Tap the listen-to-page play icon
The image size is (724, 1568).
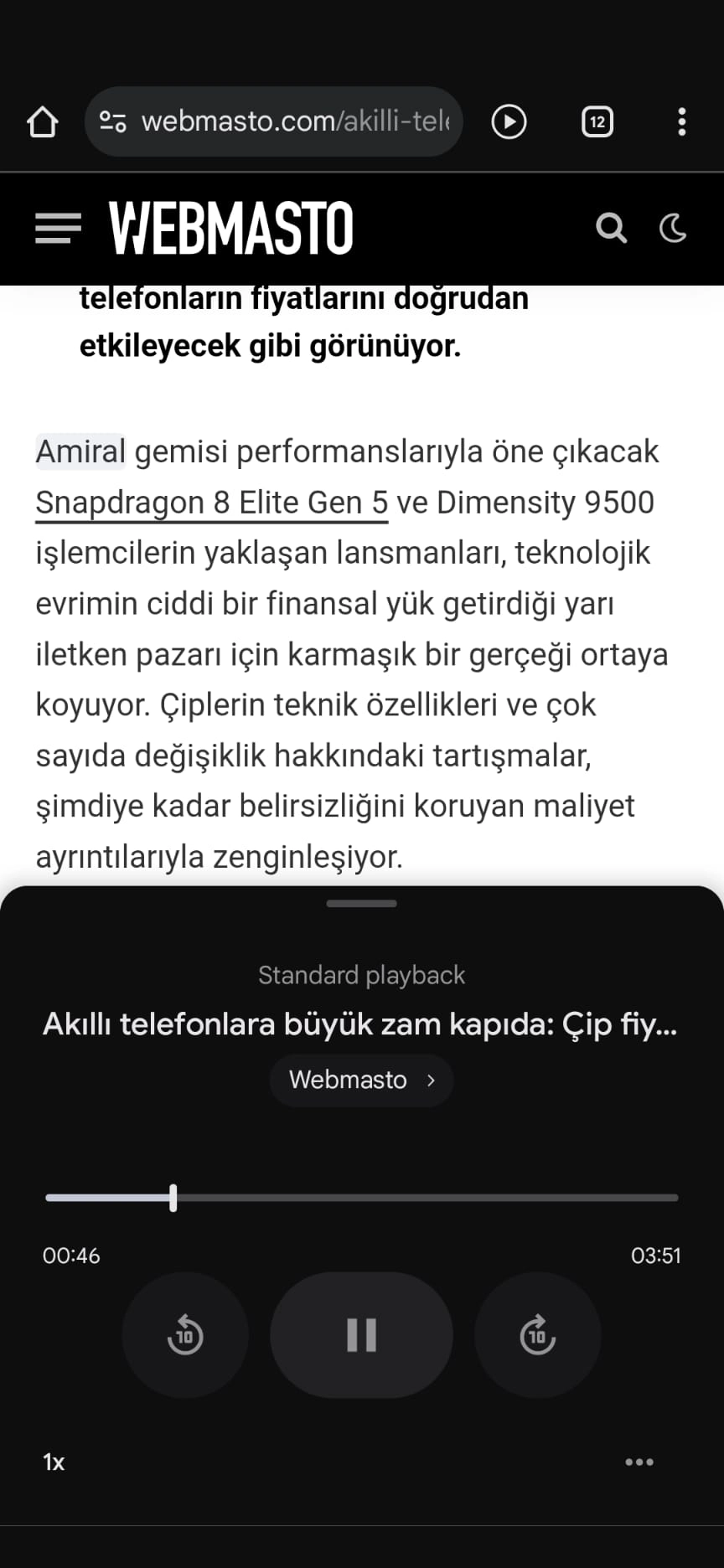509,122
